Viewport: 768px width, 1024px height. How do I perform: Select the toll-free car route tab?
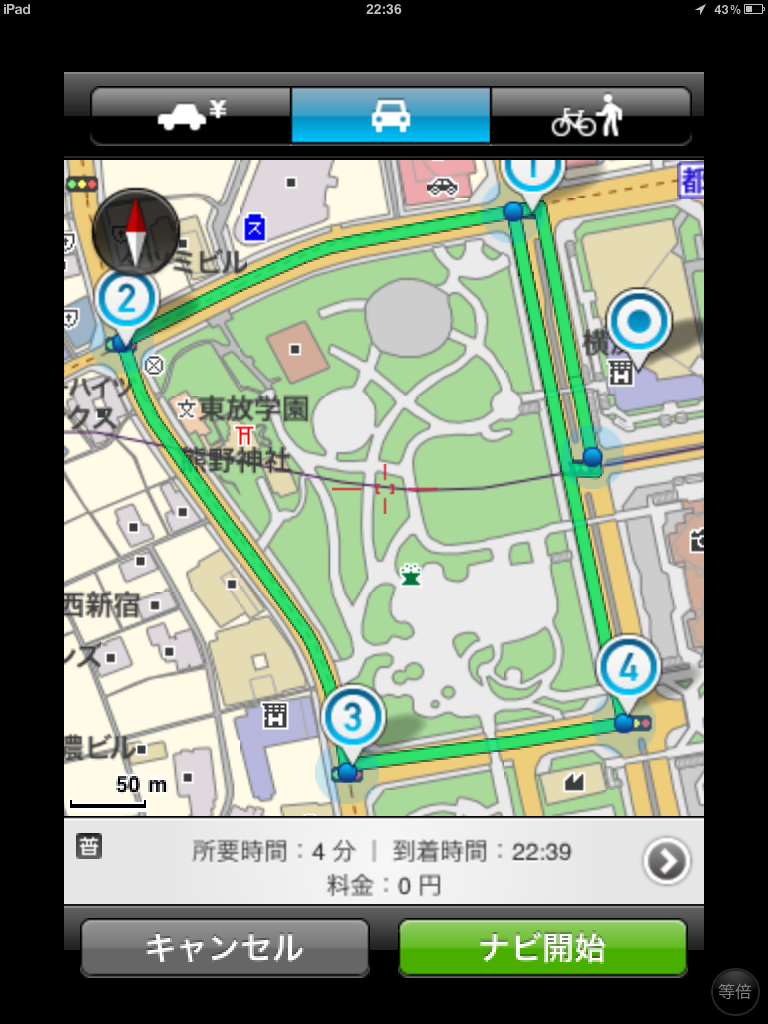click(391, 116)
